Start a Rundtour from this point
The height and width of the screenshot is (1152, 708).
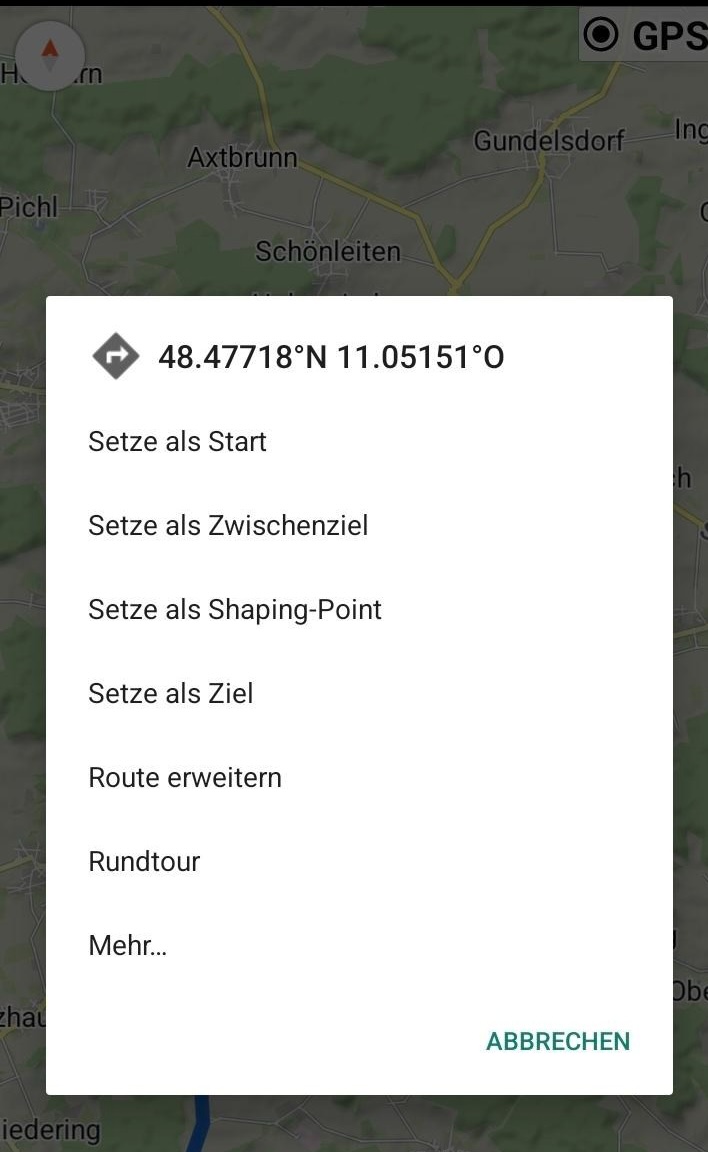144,861
